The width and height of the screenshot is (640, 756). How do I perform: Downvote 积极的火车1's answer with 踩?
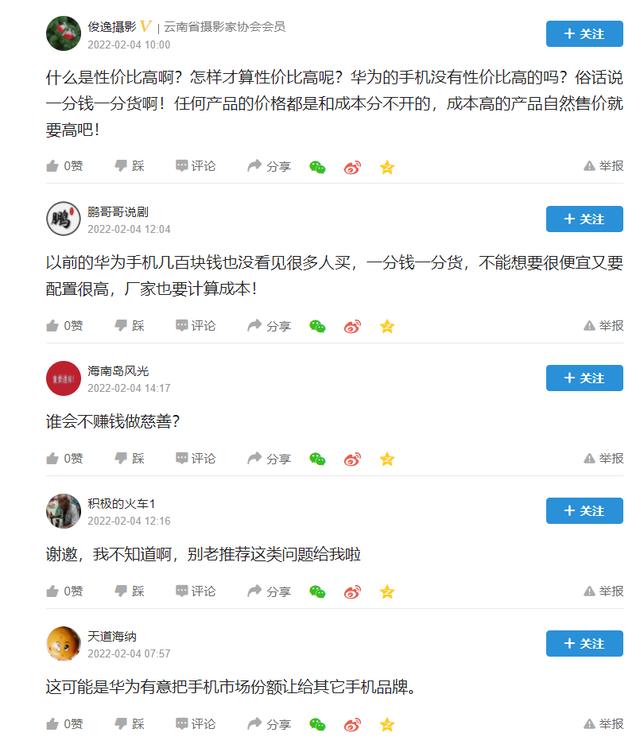click(129, 592)
